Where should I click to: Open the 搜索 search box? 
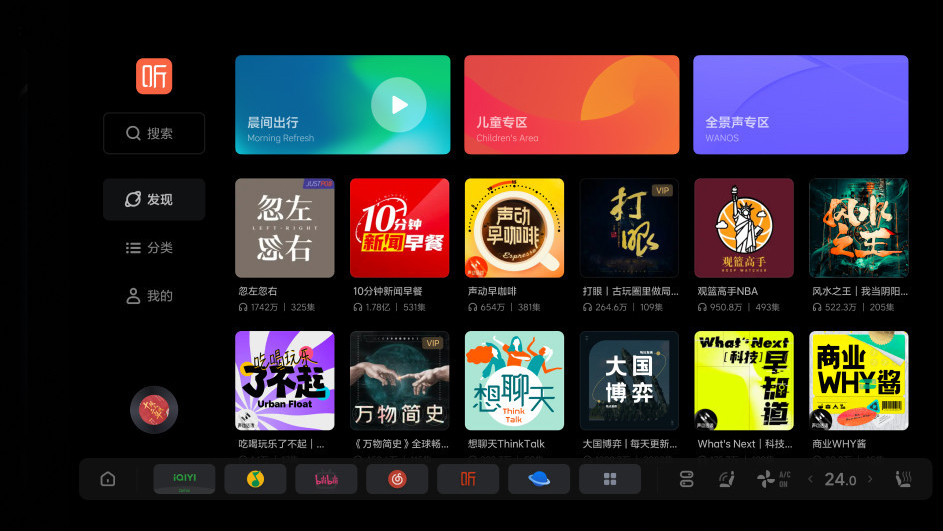(x=154, y=133)
